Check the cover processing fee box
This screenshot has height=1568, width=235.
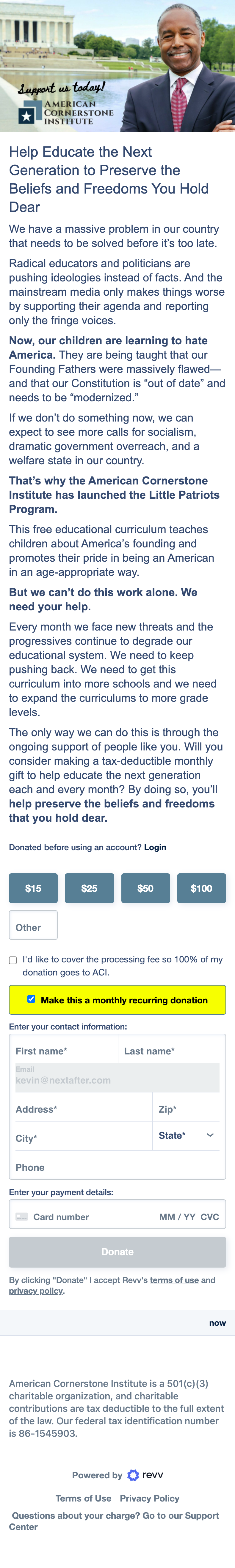pos(13,960)
